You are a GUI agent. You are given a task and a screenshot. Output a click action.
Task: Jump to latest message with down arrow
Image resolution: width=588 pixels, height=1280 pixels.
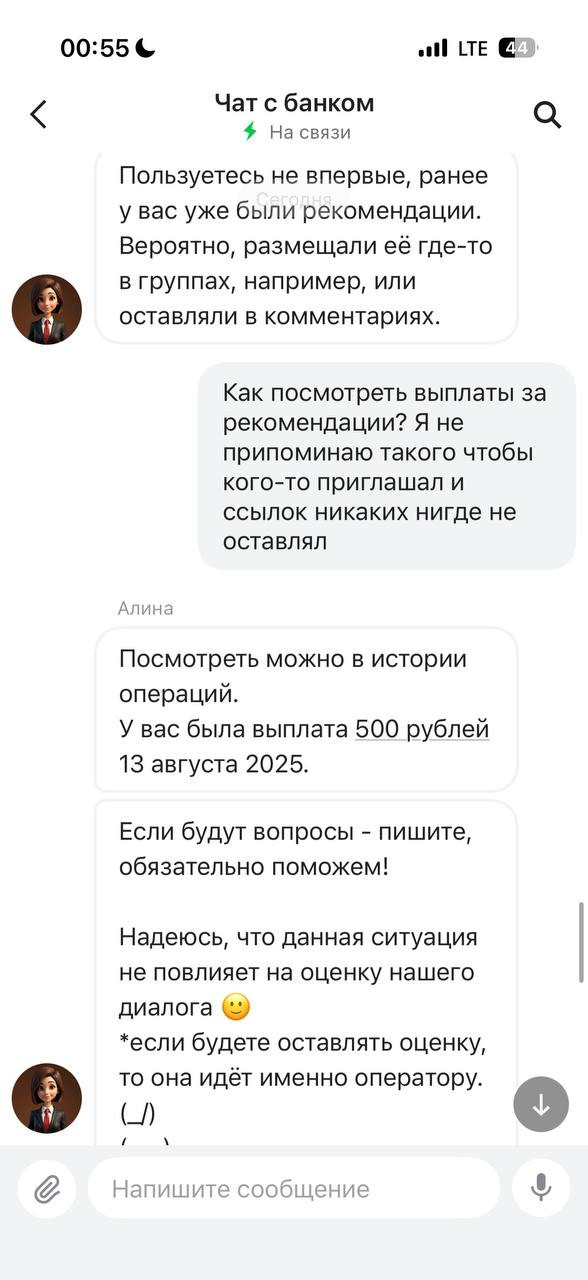[x=541, y=1104]
